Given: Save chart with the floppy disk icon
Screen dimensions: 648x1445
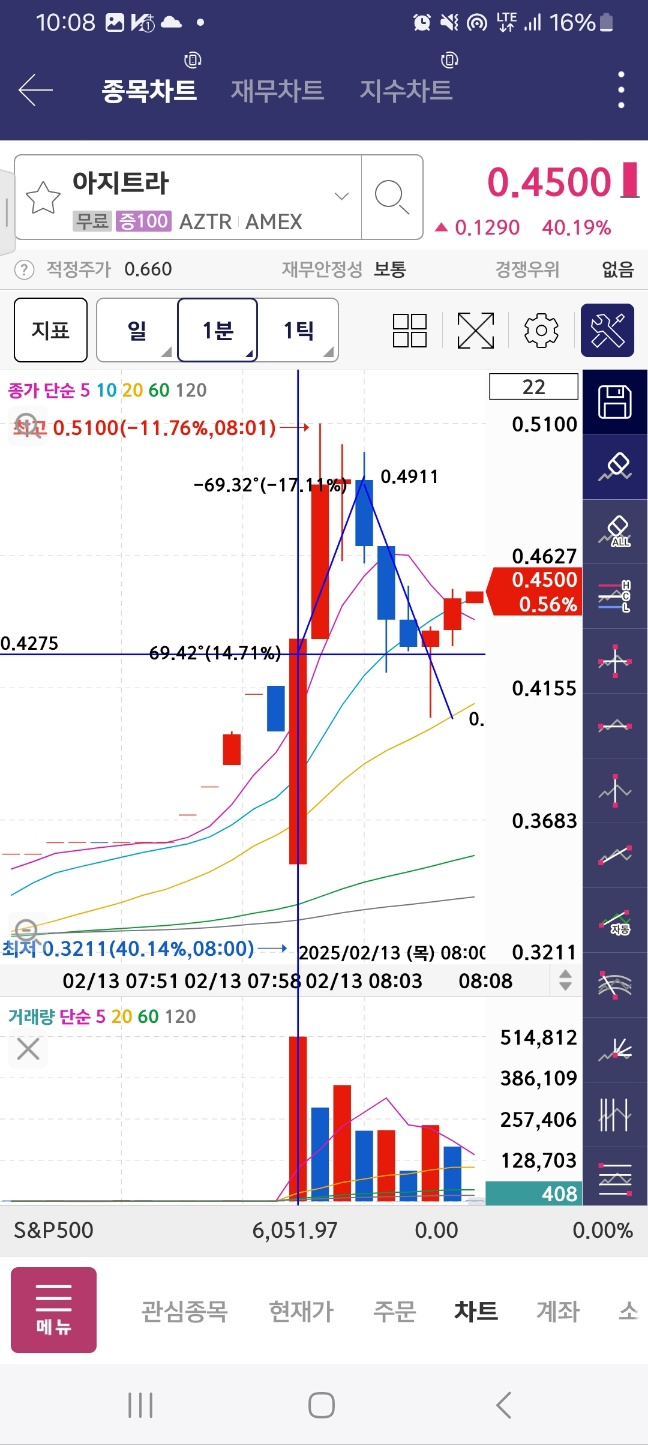Looking at the screenshot, I should tap(615, 403).
